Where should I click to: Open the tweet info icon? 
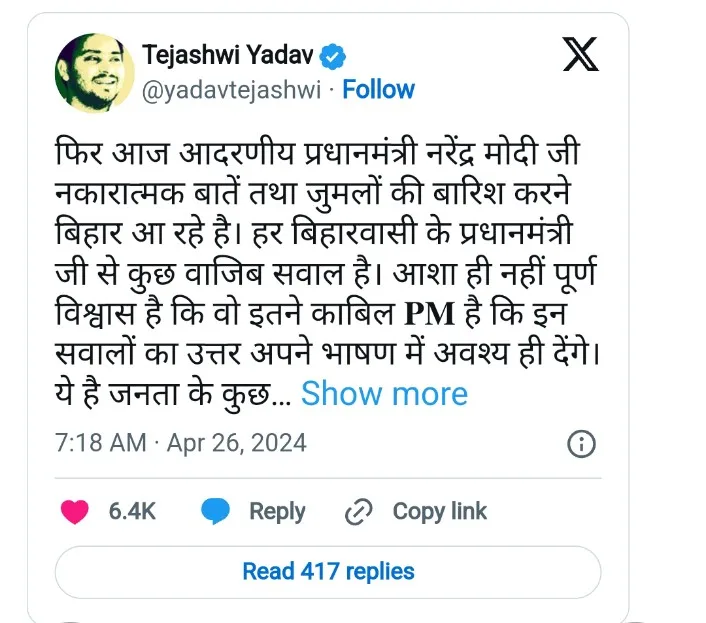pos(581,443)
